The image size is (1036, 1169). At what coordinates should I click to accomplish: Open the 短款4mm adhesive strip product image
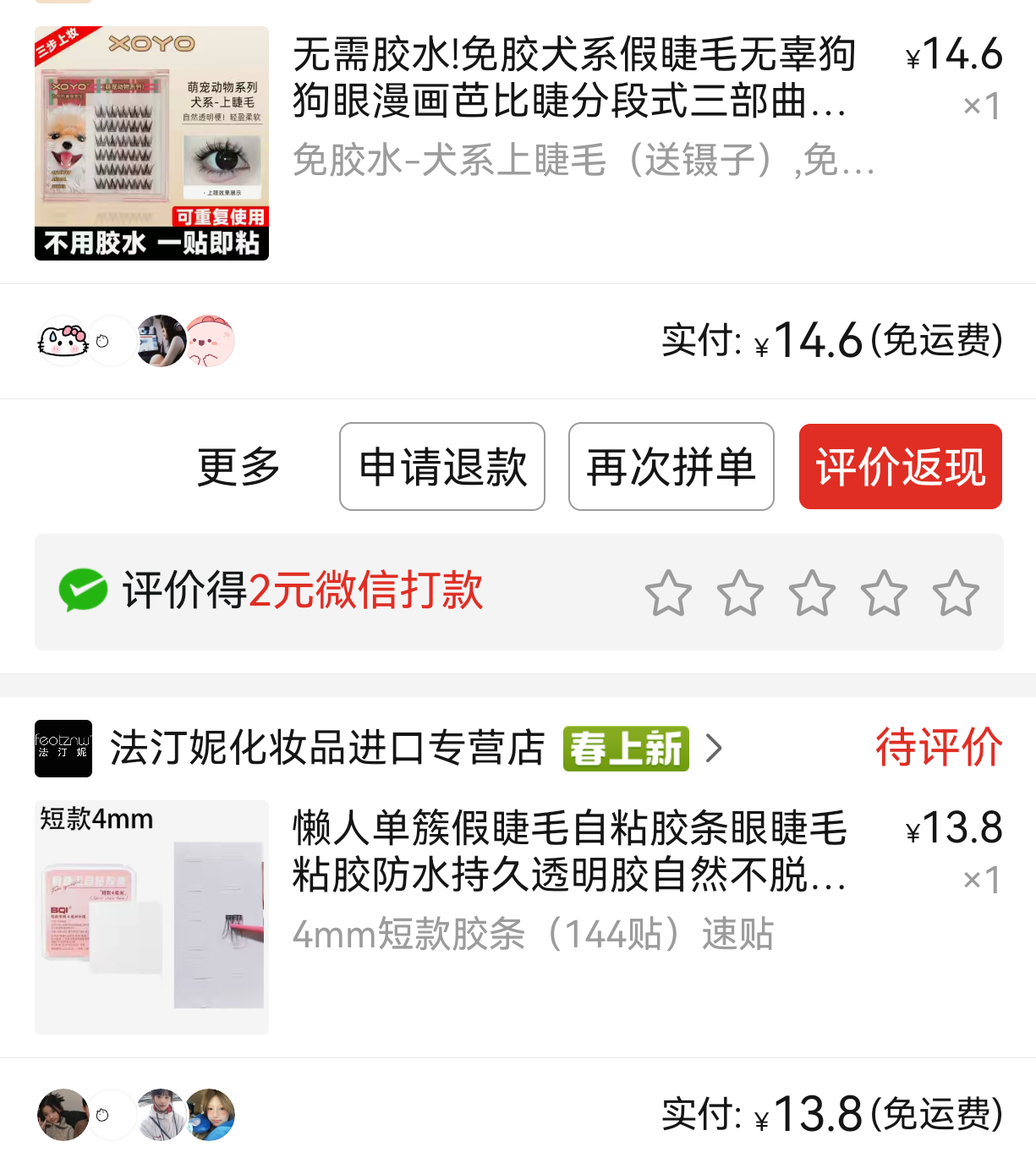[x=152, y=917]
